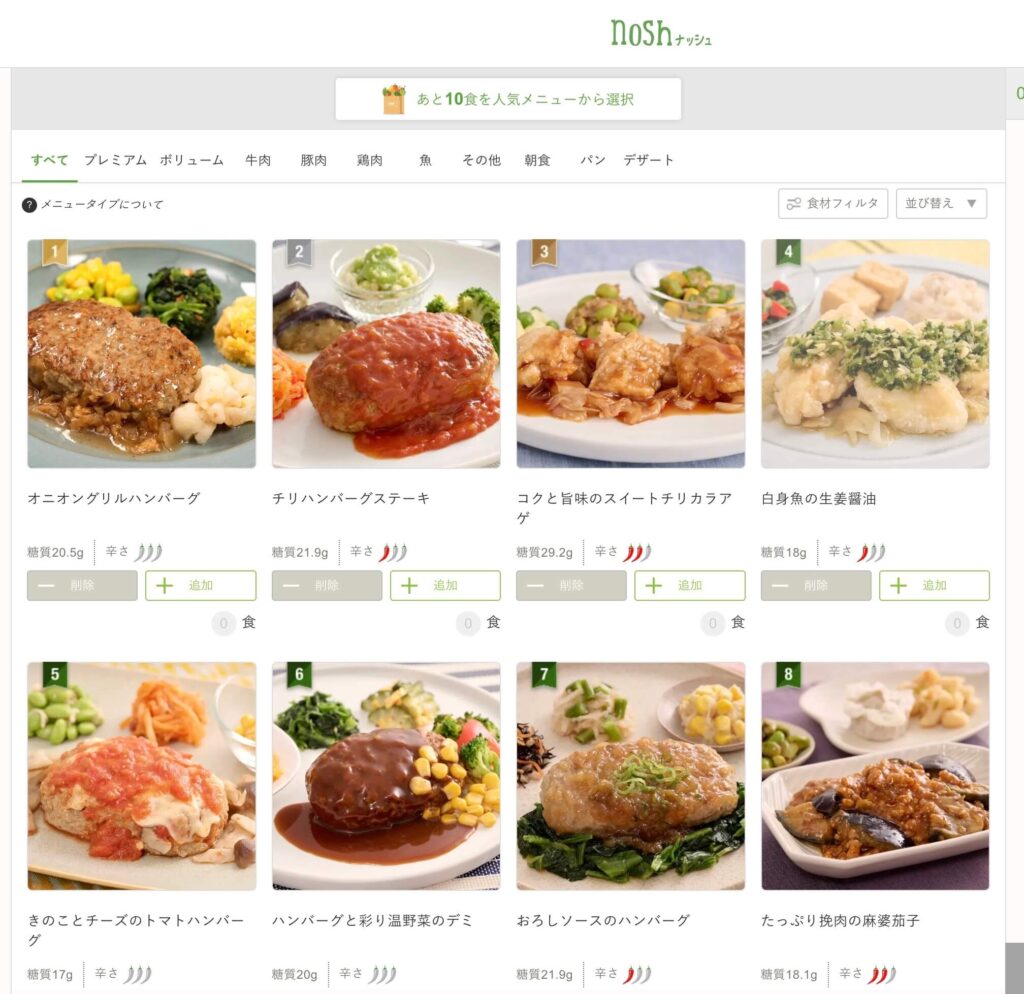This screenshot has height=994, width=1024.
Task: Switch to the プレミアム tab
Action: tap(115, 160)
